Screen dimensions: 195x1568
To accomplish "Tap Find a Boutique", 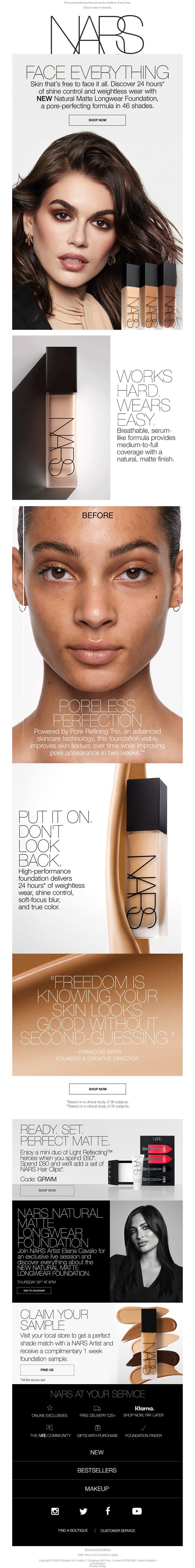I will click(x=73, y=1530).
